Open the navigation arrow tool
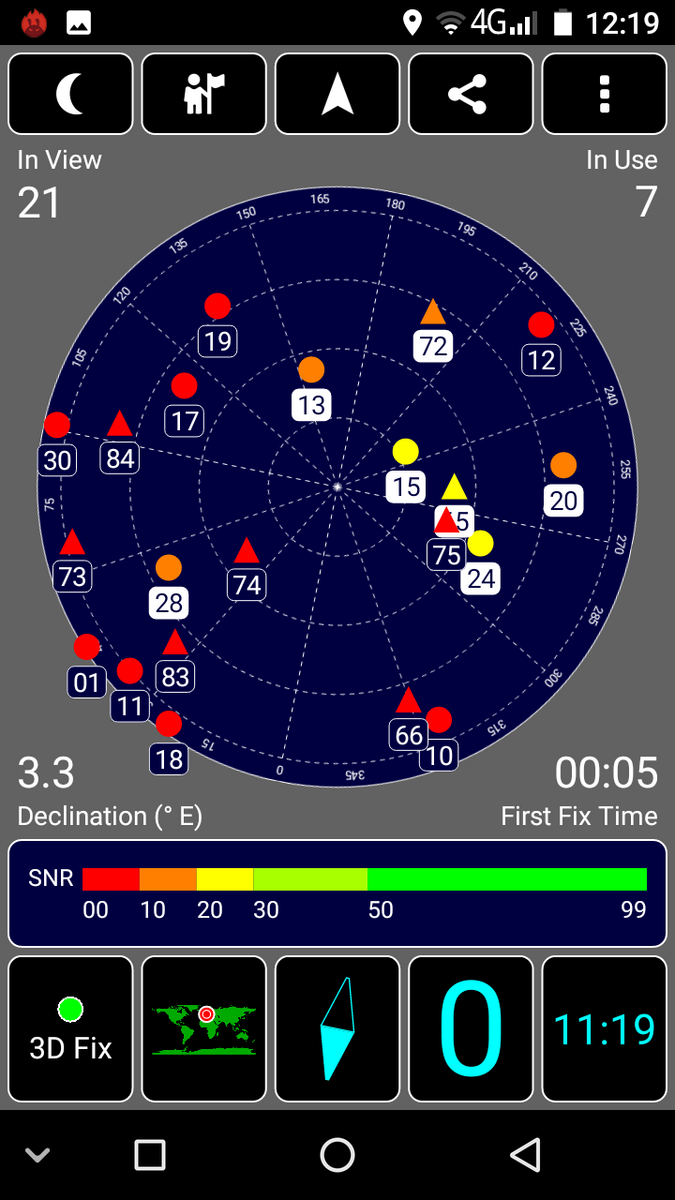This screenshot has width=675, height=1200. (x=337, y=94)
